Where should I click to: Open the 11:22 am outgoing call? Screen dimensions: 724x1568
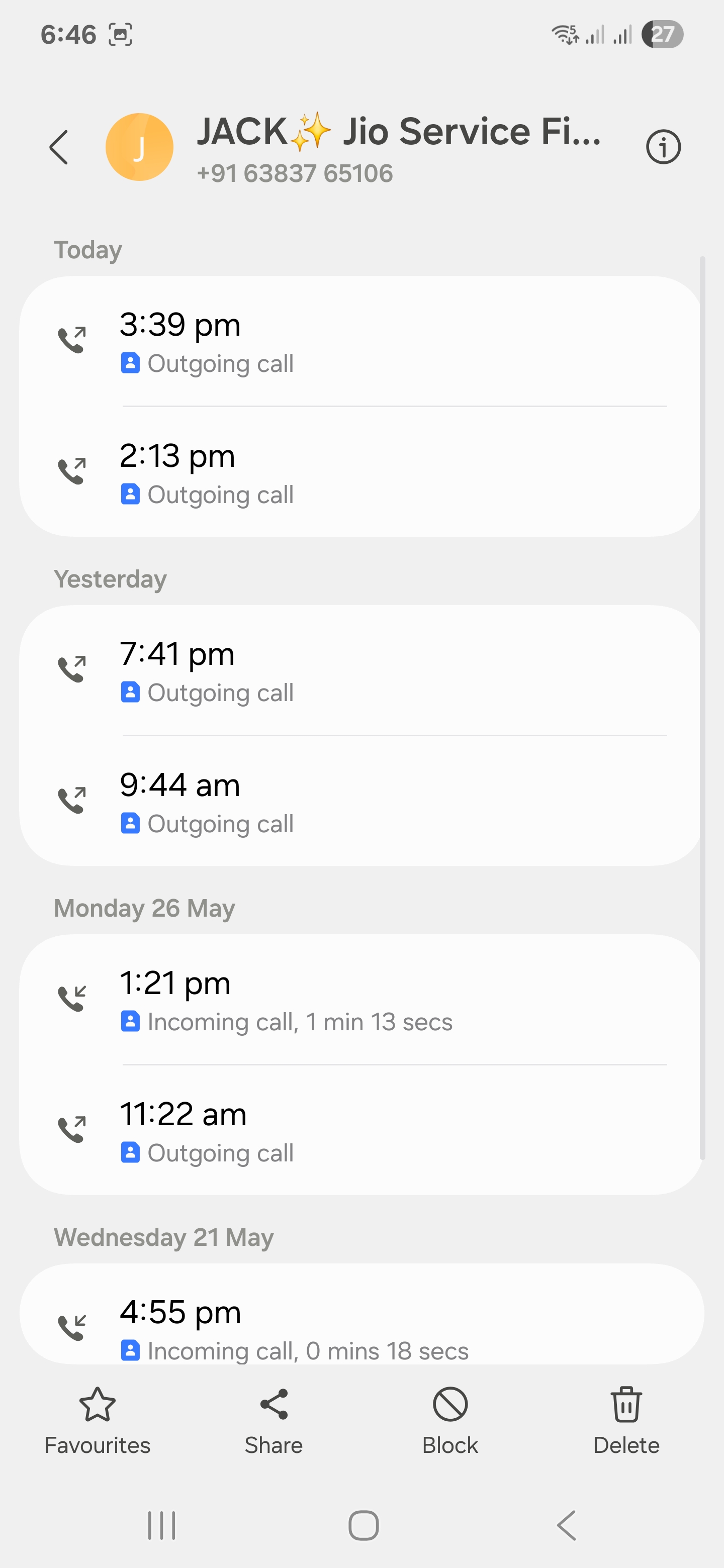point(360,1131)
